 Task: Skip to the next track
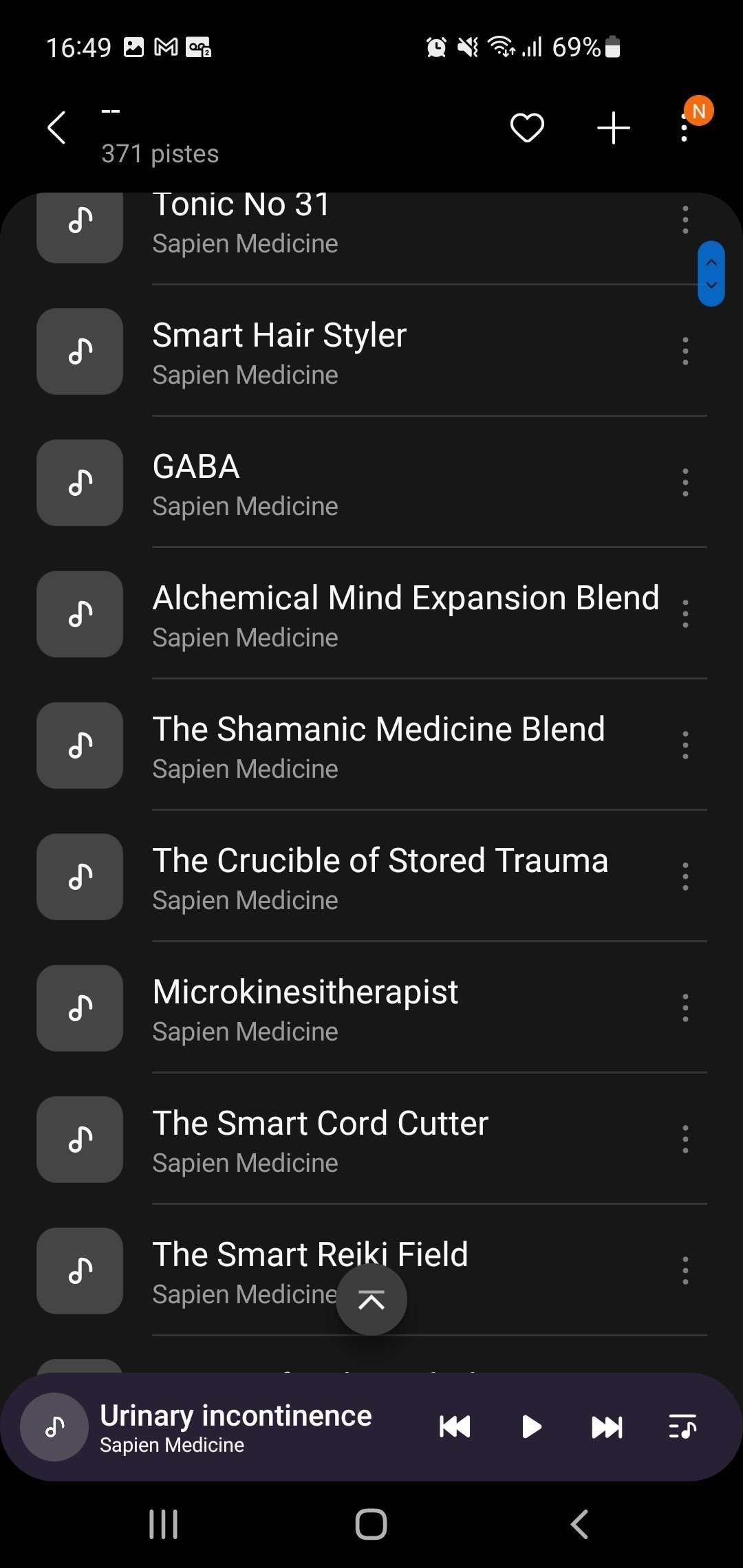(607, 1427)
